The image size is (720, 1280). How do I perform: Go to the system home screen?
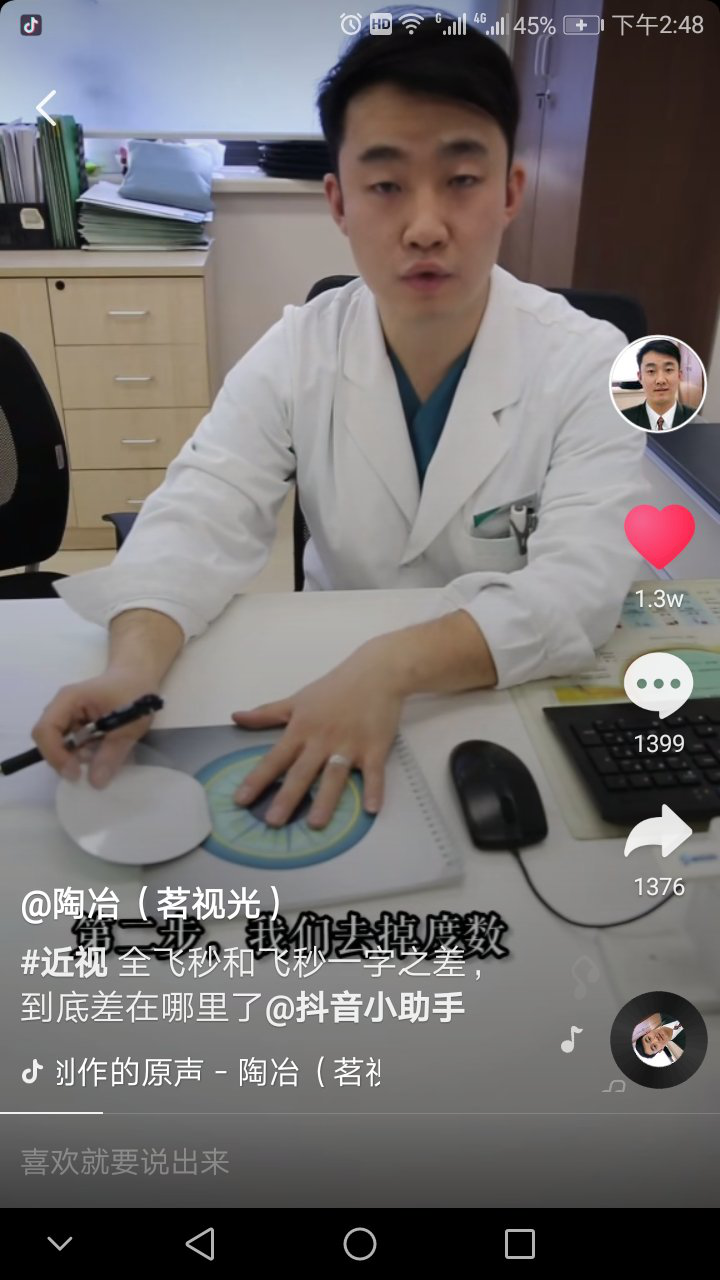pyautogui.click(x=360, y=1244)
